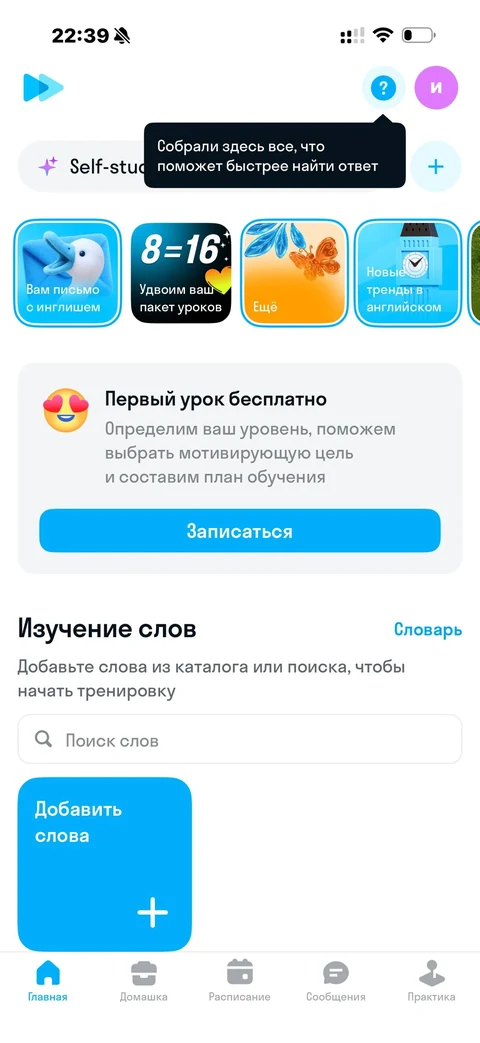480x1043 pixels.
Task: Open the 'Добавить слова' card
Action: click(105, 864)
